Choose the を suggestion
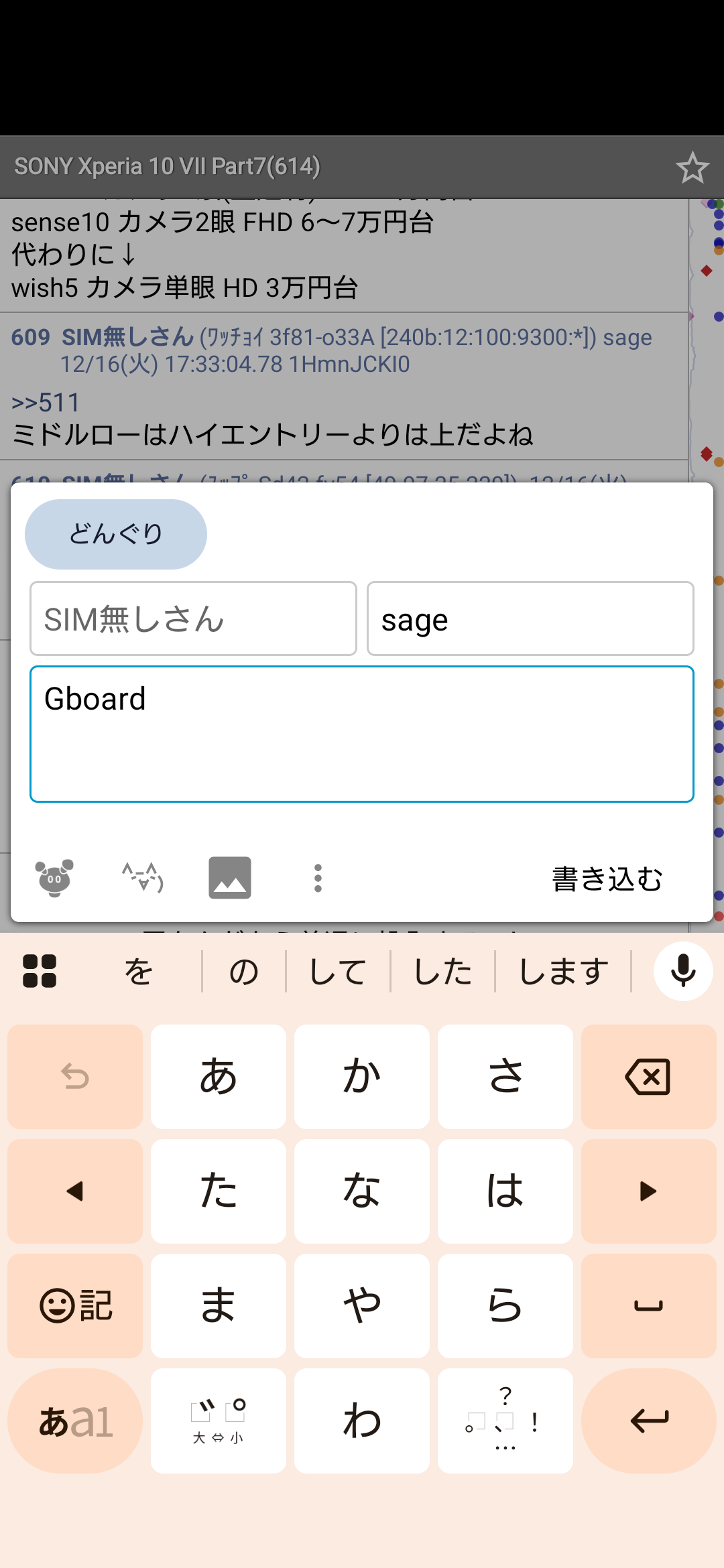This screenshot has height=1568, width=724. (x=139, y=972)
